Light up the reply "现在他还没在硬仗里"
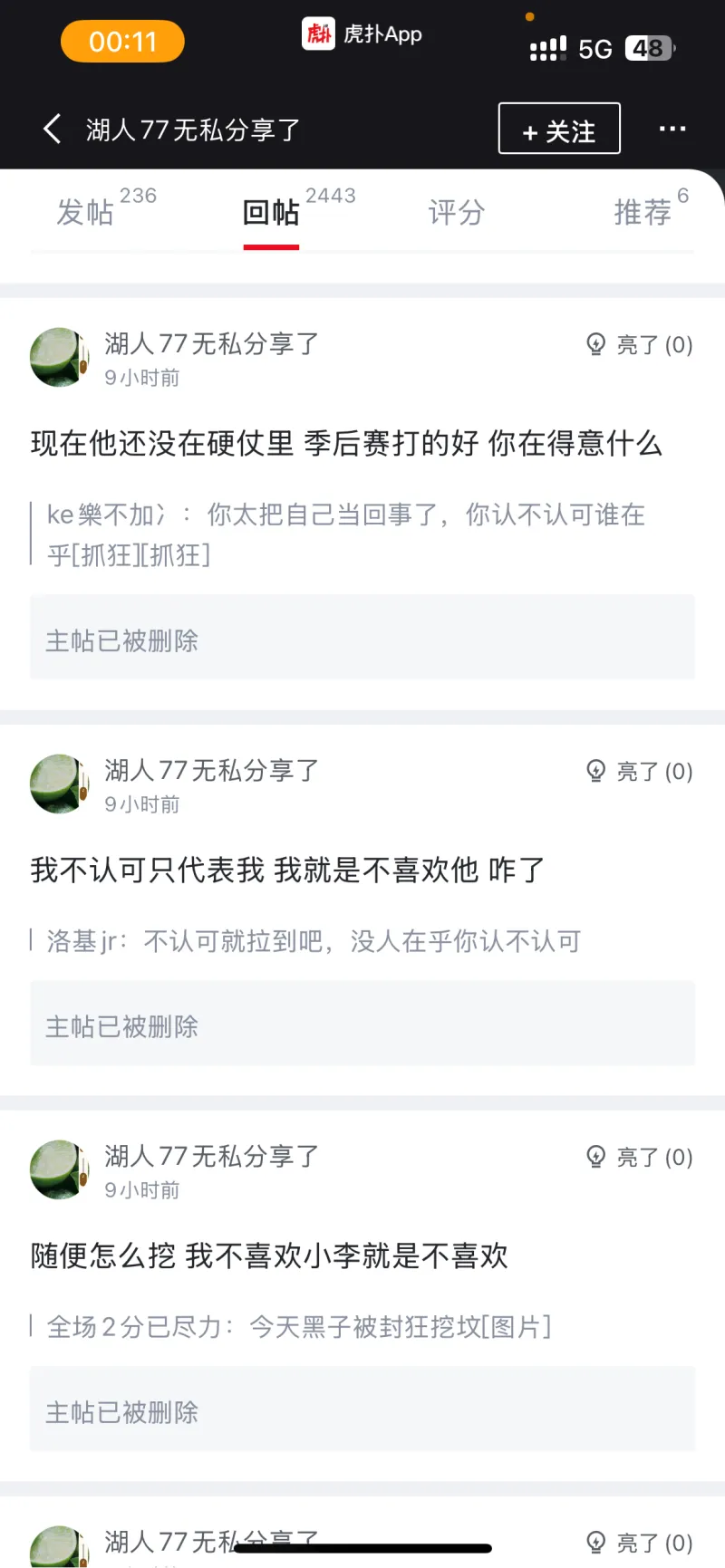The image size is (725, 1568). [640, 344]
